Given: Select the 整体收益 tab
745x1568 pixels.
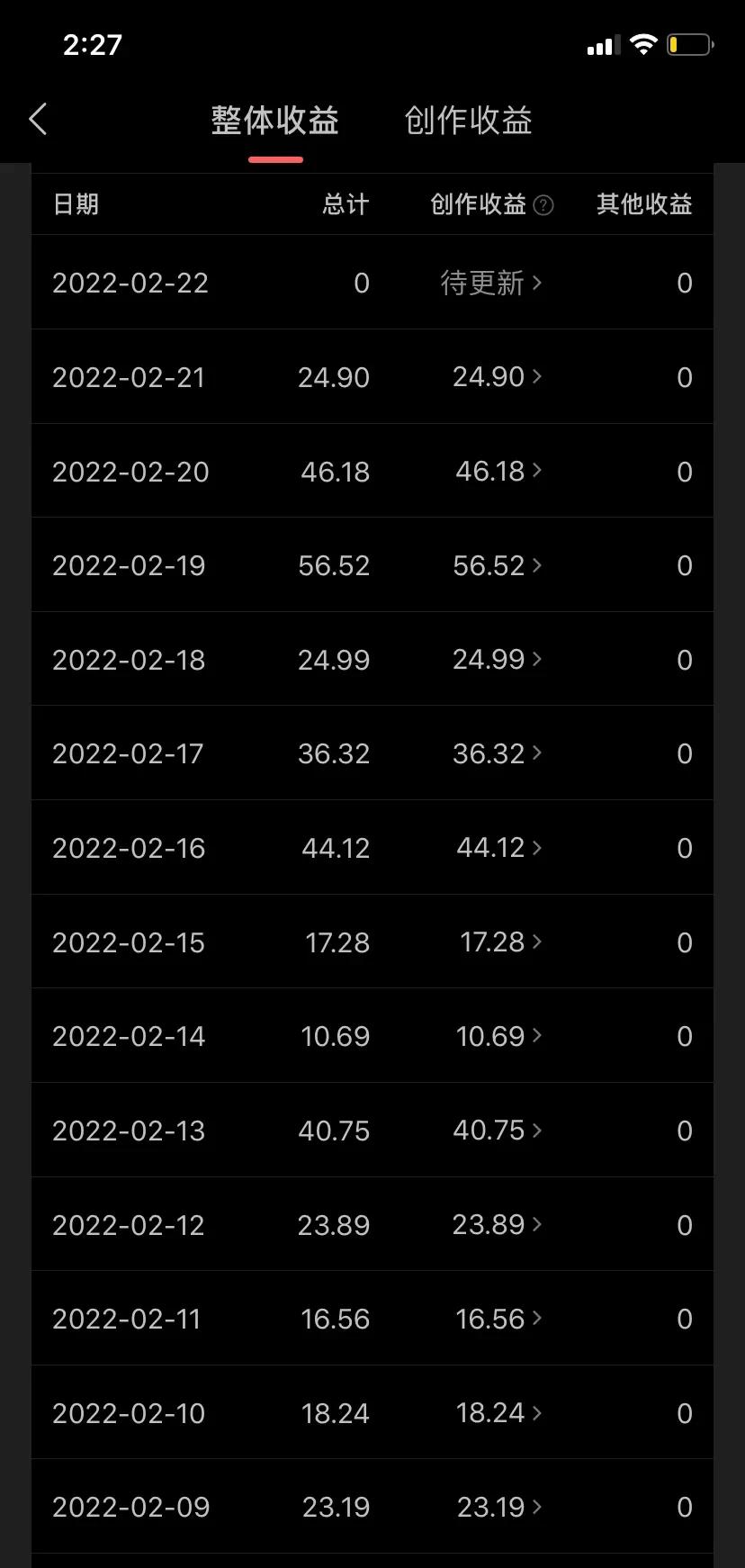Looking at the screenshot, I should [275, 120].
